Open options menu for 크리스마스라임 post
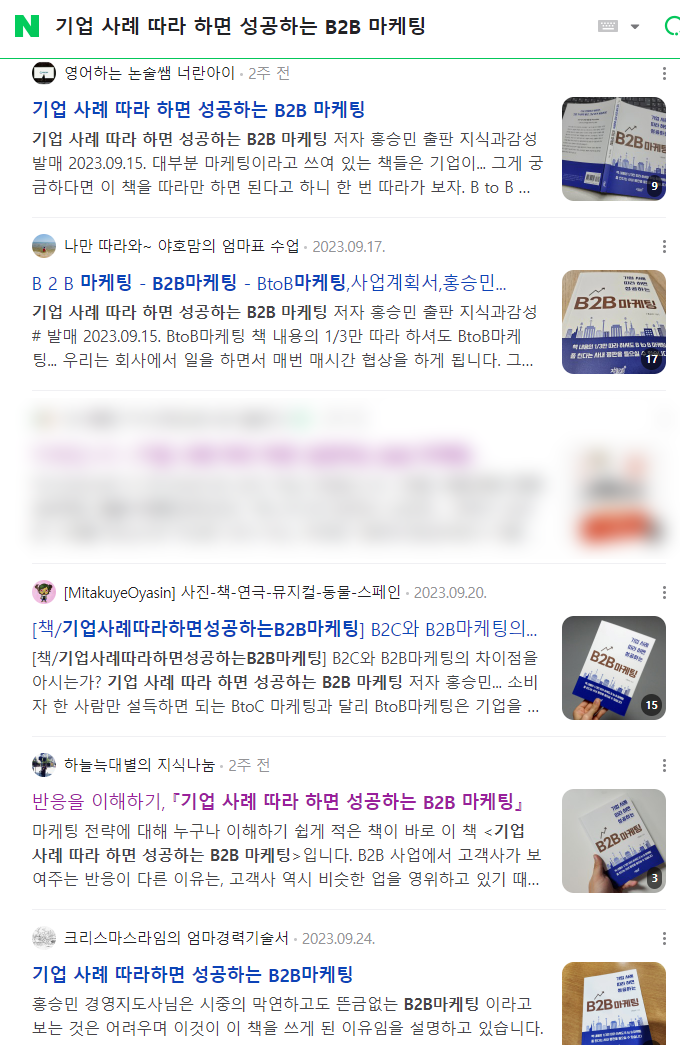Image resolution: width=680 pixels, height=1045 pixels. tap(664, 938)
